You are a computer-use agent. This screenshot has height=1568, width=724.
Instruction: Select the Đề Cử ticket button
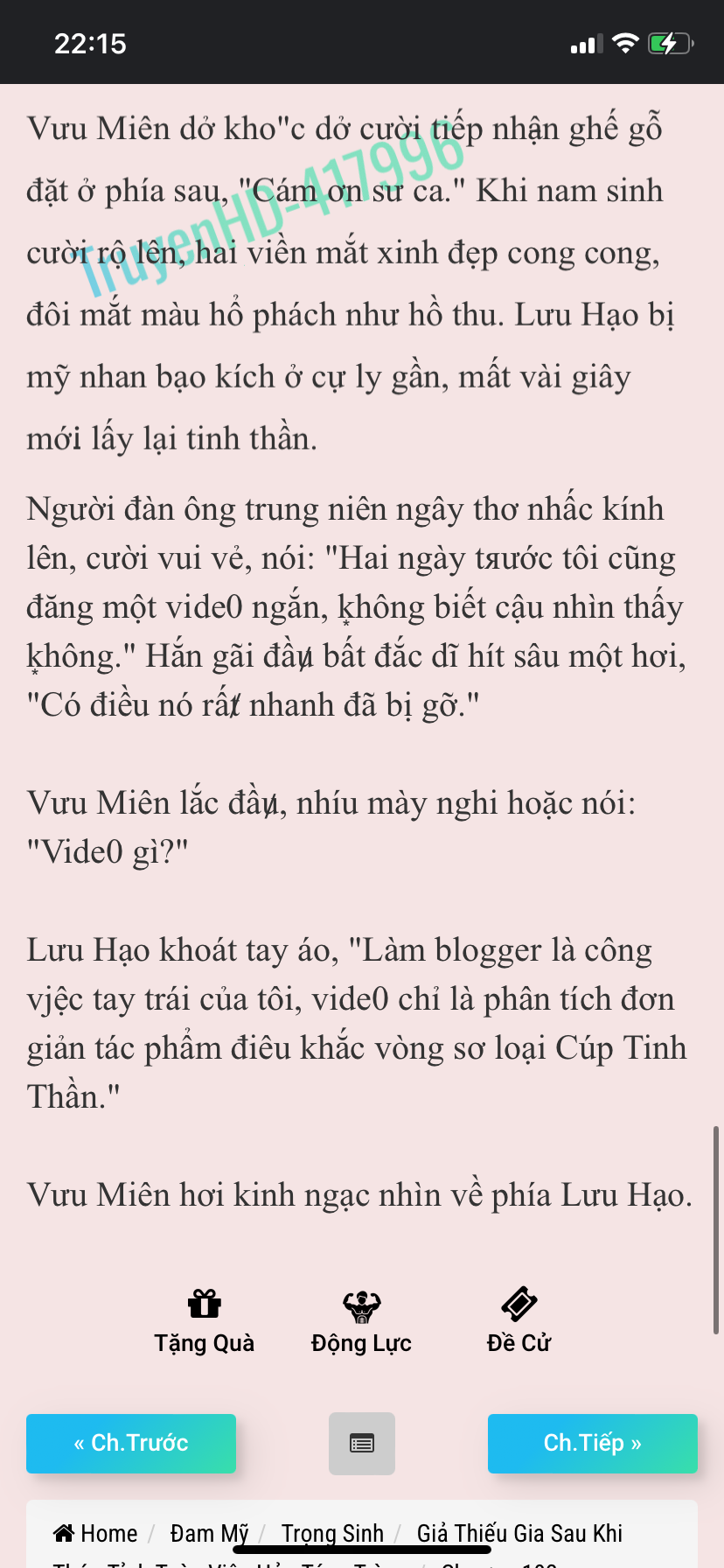[519, 1322]
